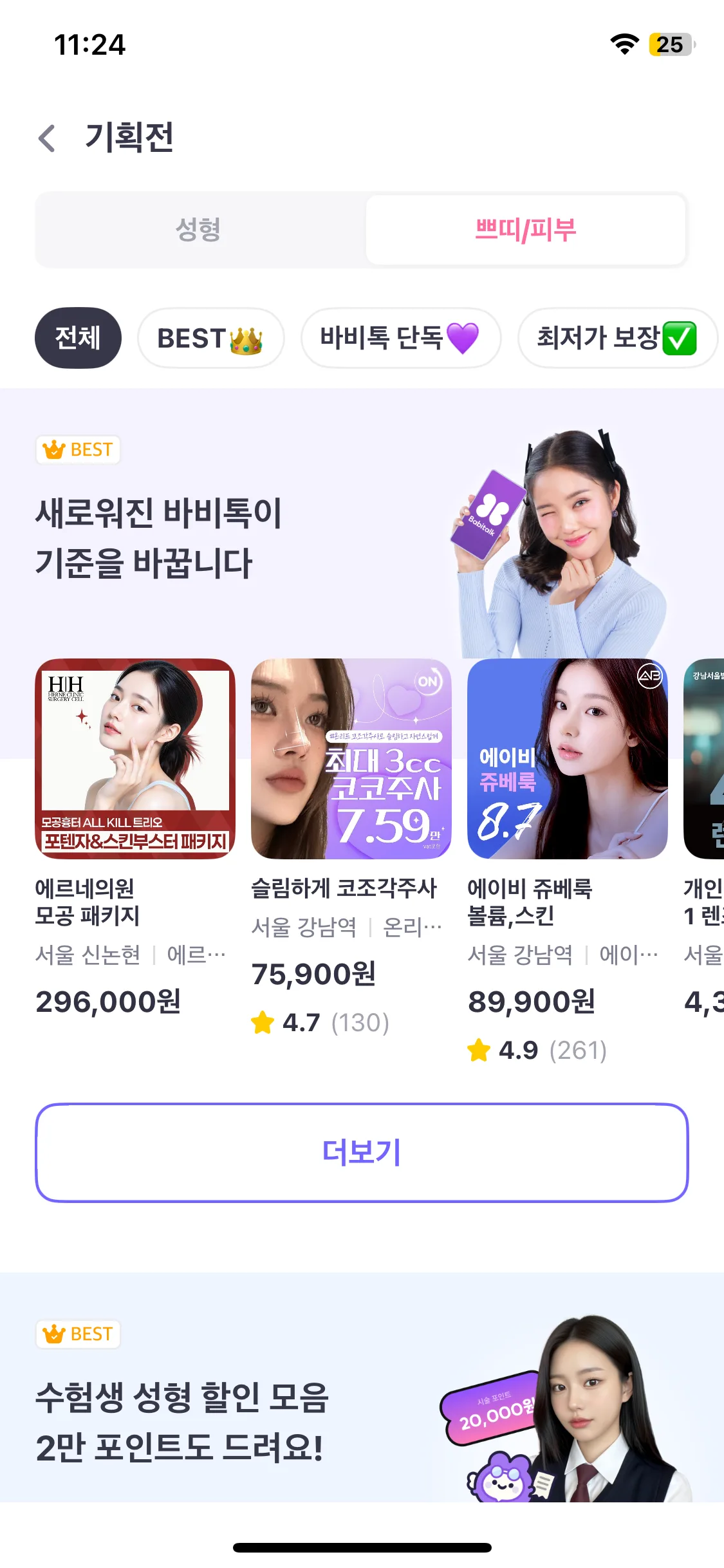The width and height of the screenshot is (724, 1568).
Task: Choose the 바비톡 단독 chip
Action: click(x=400, y=338)
